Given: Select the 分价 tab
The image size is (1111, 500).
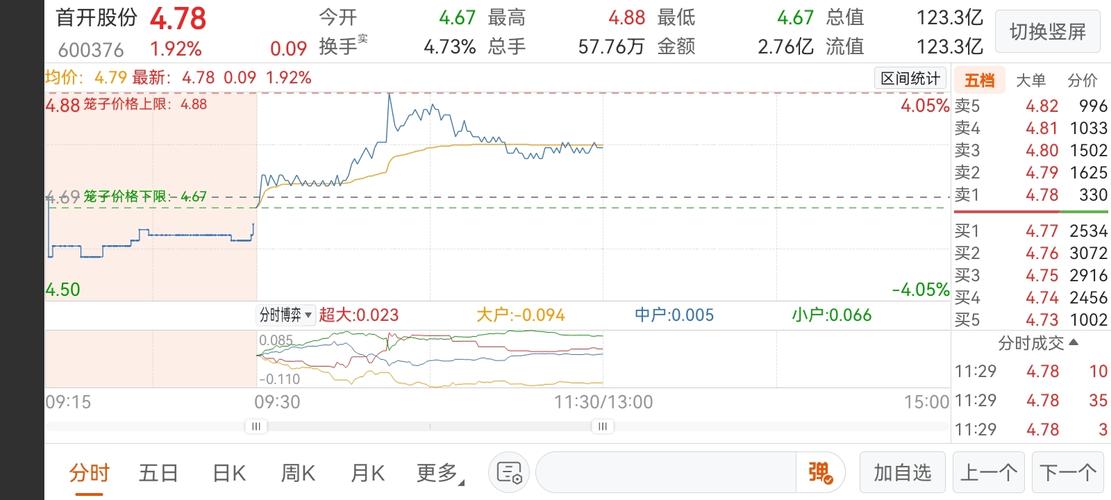Looking at the screenshot, I should [1082, 81].
